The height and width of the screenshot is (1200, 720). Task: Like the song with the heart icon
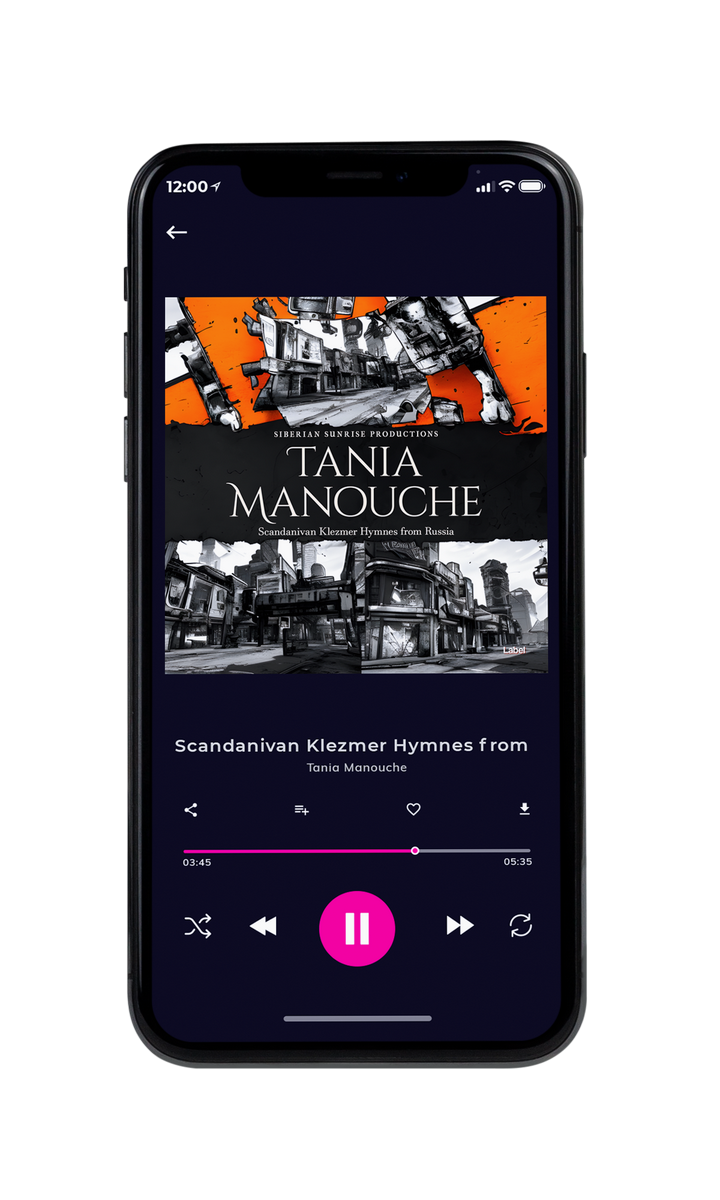pos(413,809)
